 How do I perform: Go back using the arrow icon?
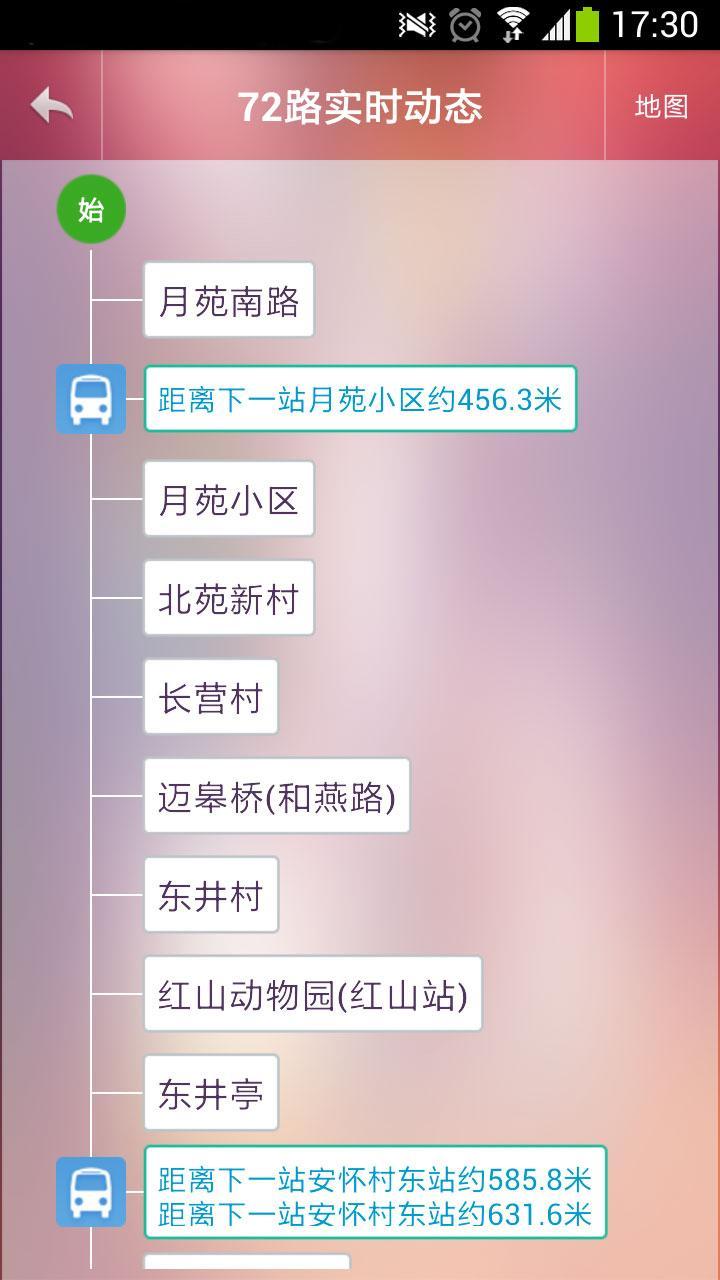tap(51, 106)
